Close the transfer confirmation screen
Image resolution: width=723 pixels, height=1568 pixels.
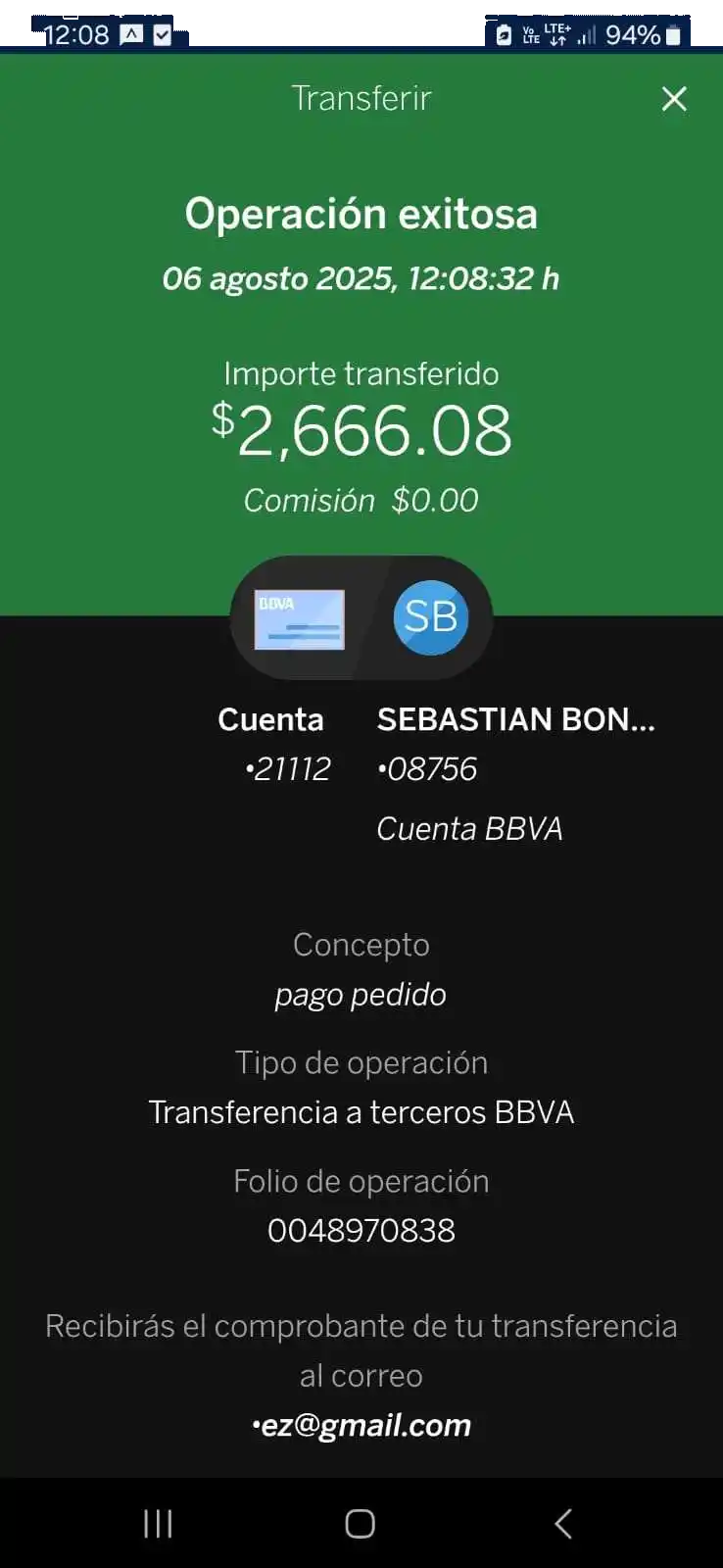point(674,99)
